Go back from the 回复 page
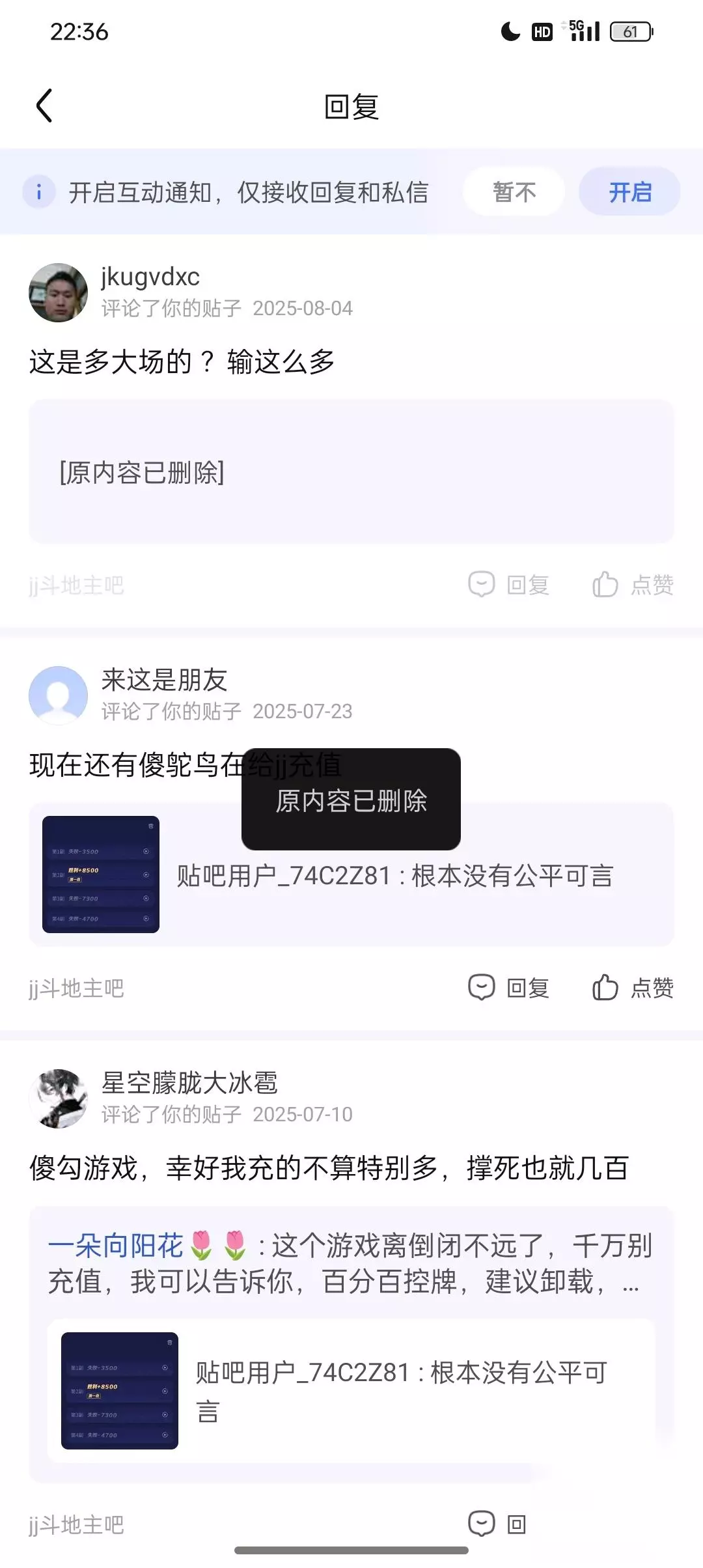The image size is (703, 1568). (x=44, y=106)
